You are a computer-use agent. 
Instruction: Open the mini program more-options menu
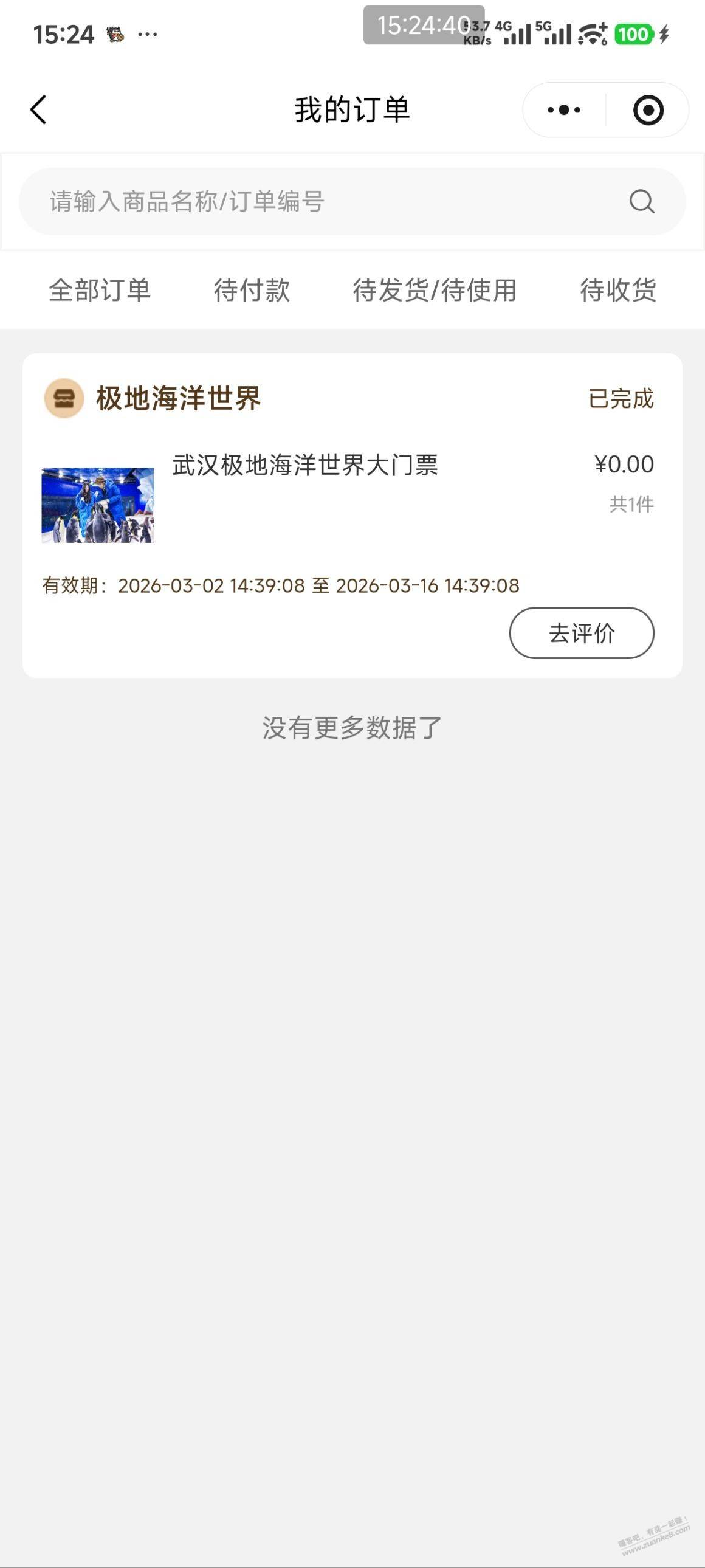point(564,110)
